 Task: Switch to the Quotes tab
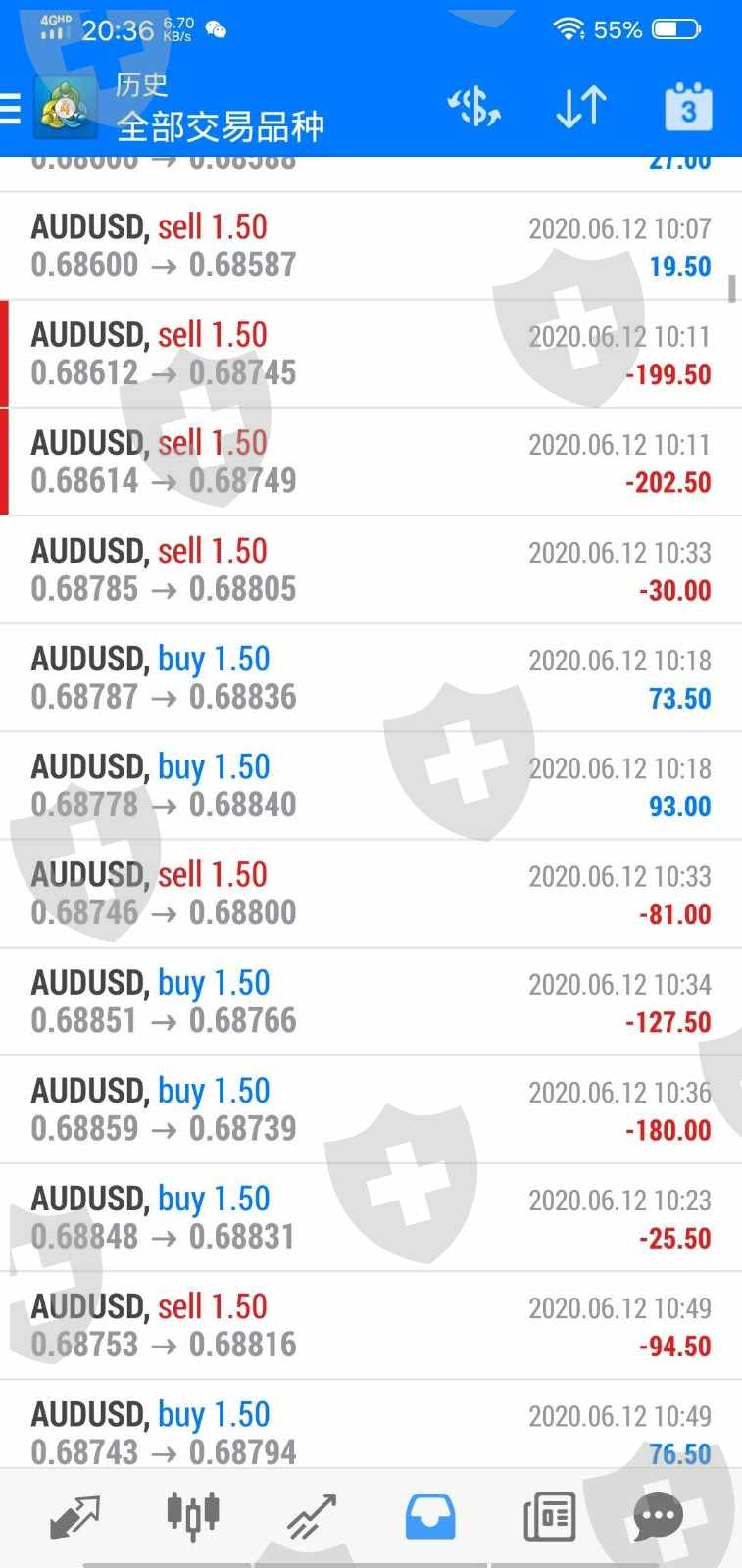point(74,1517)
